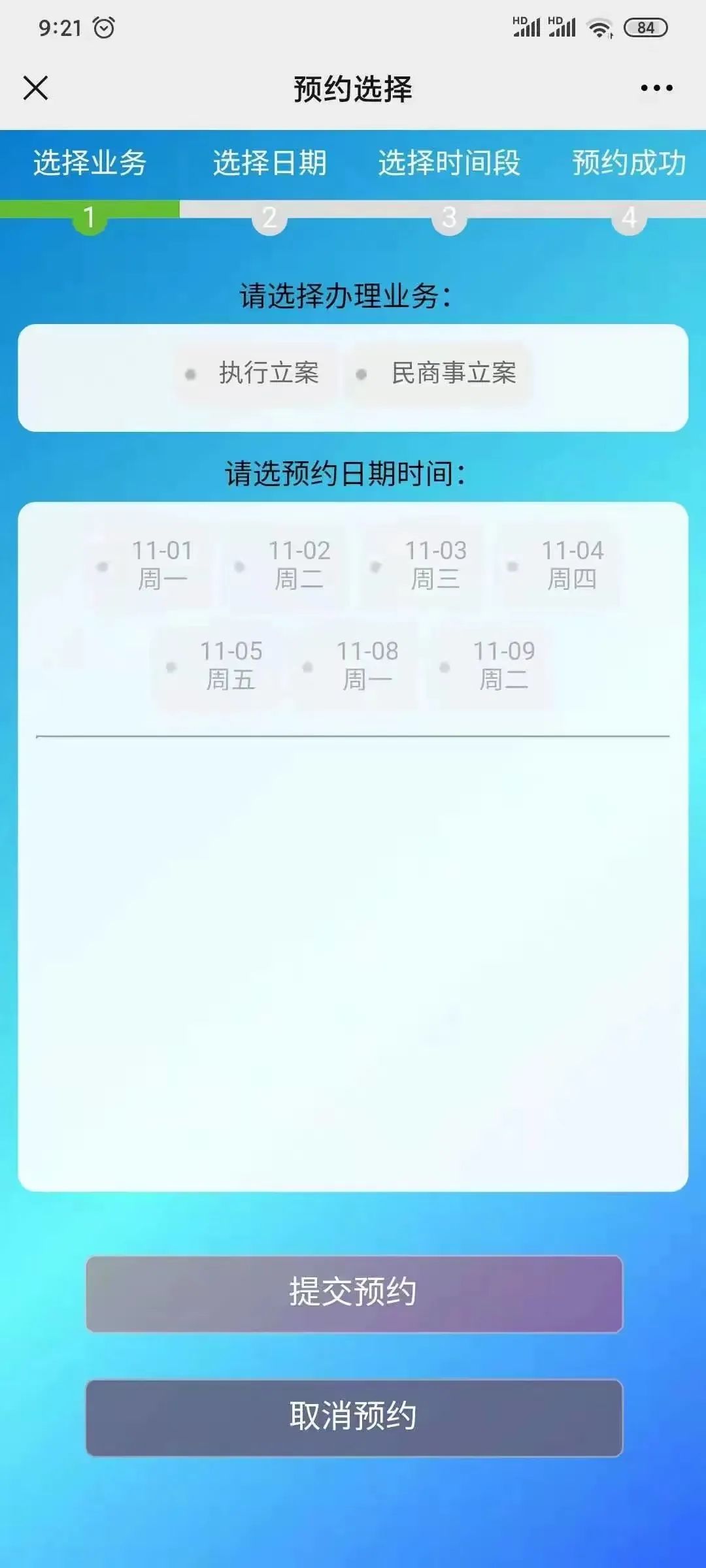This screenshot has width=706, height=1568.
Task: Choose date 11-08 周一
Action: coord(356,666)
